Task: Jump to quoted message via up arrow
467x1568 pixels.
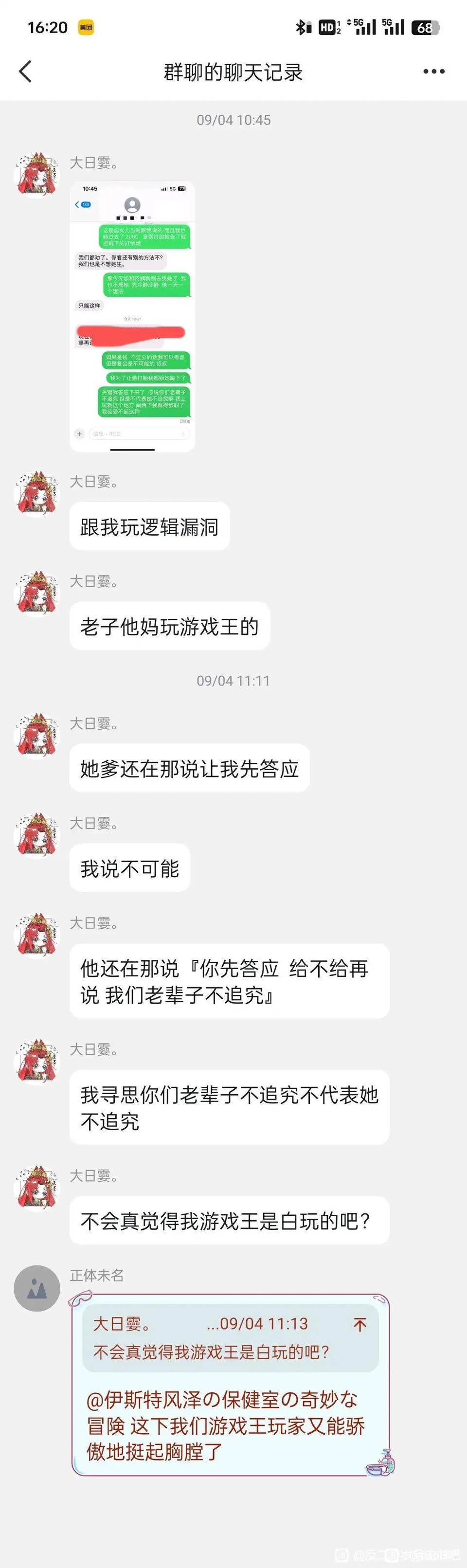Action: (360, 1325)
